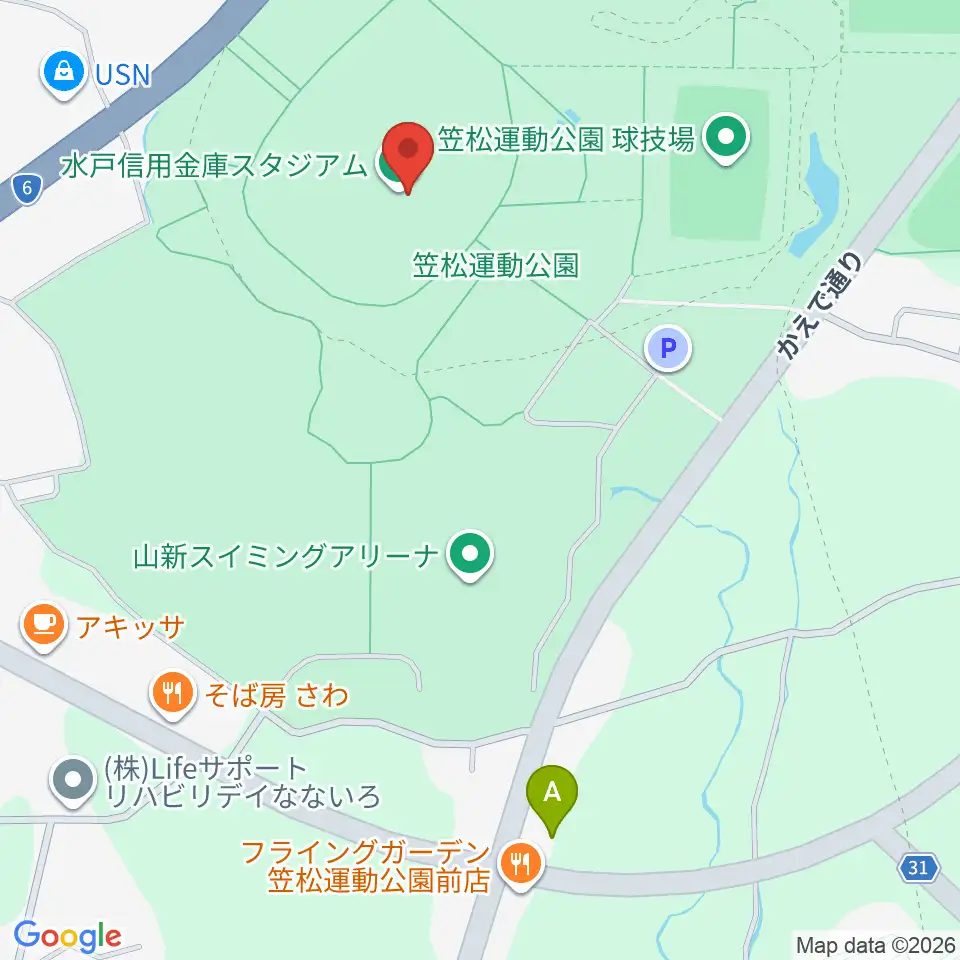This screenshot has height=960, width=960.
Task: Open the USN shopping pin
Action: coord(64,74)
